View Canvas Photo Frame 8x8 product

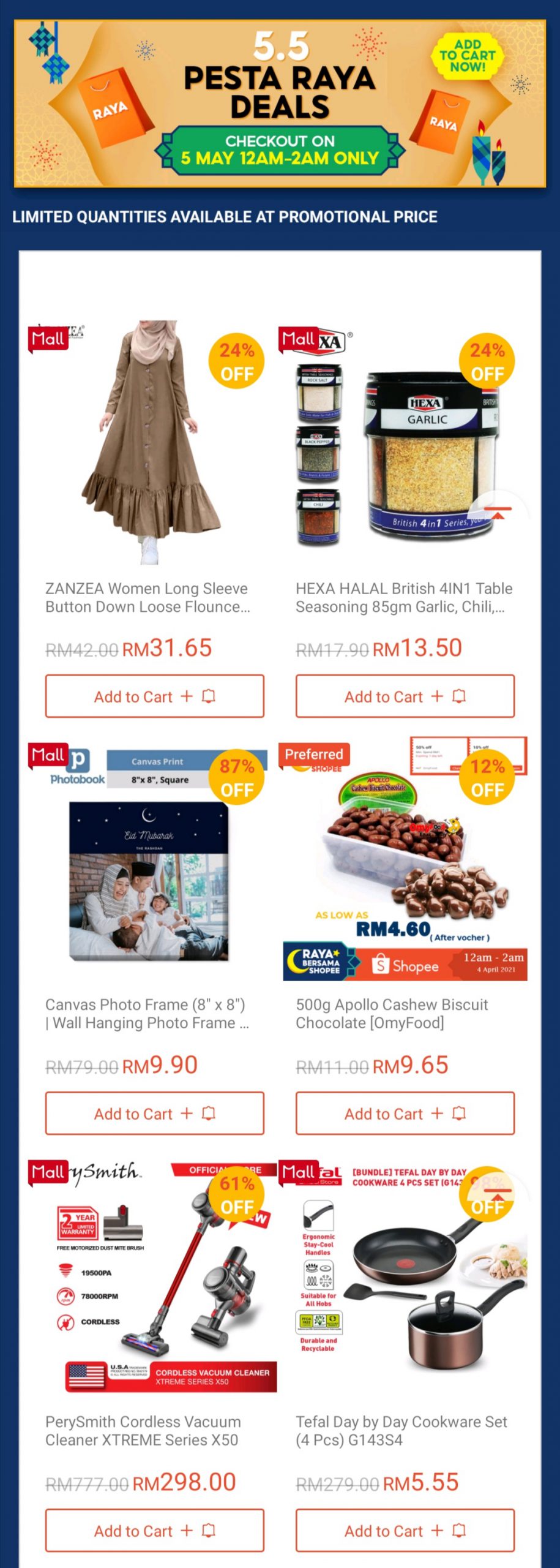pyautogui.click(x=147, y=1014)
